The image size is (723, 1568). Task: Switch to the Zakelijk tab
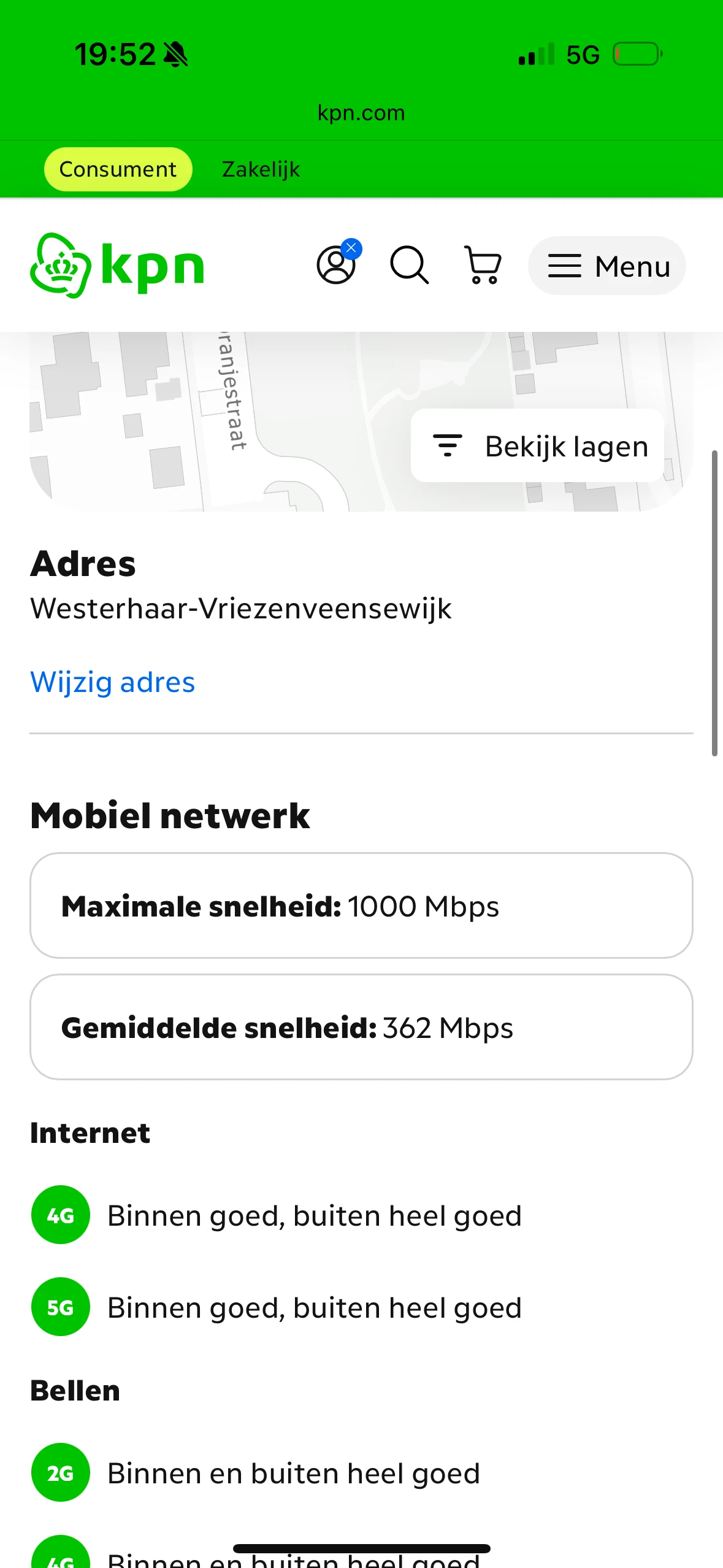(261, 169)
